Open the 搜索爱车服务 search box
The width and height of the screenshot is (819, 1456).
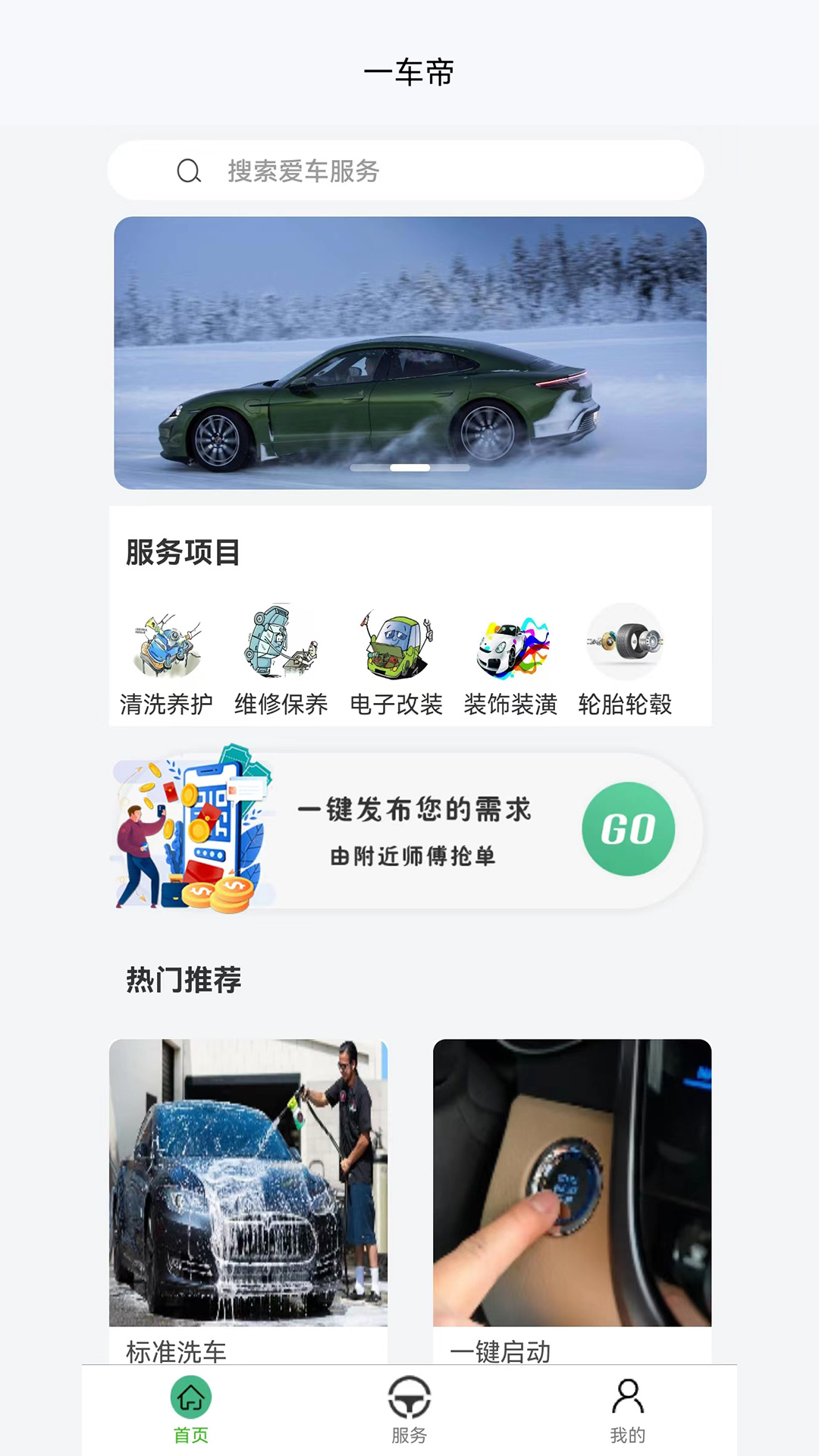(406, 171)
